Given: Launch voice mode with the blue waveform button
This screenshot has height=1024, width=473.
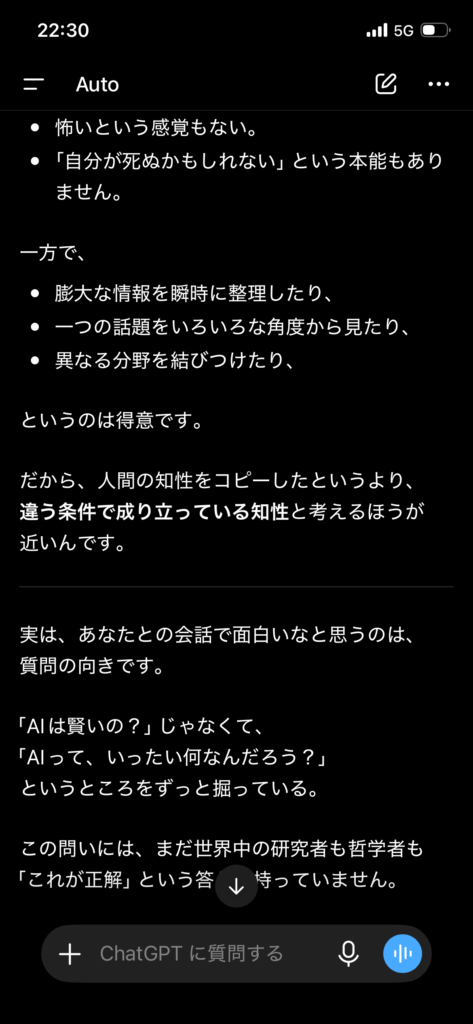Looking at the screenshot, I should coord(402,954).
